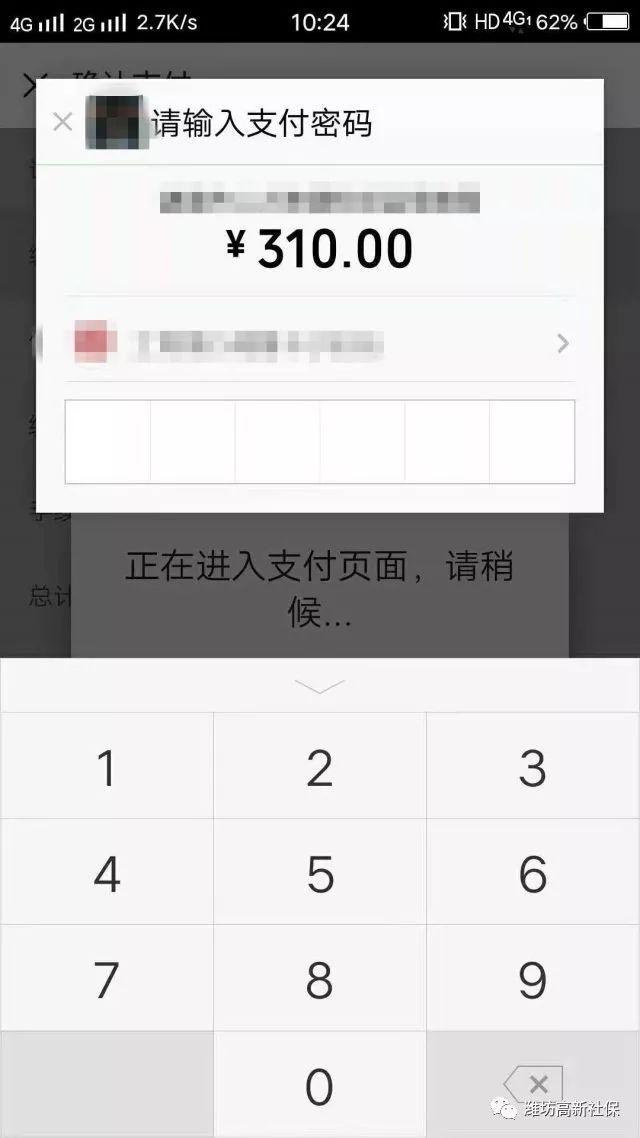Focus the six-digit password field
640x1138 pixels.
(320, 441)
